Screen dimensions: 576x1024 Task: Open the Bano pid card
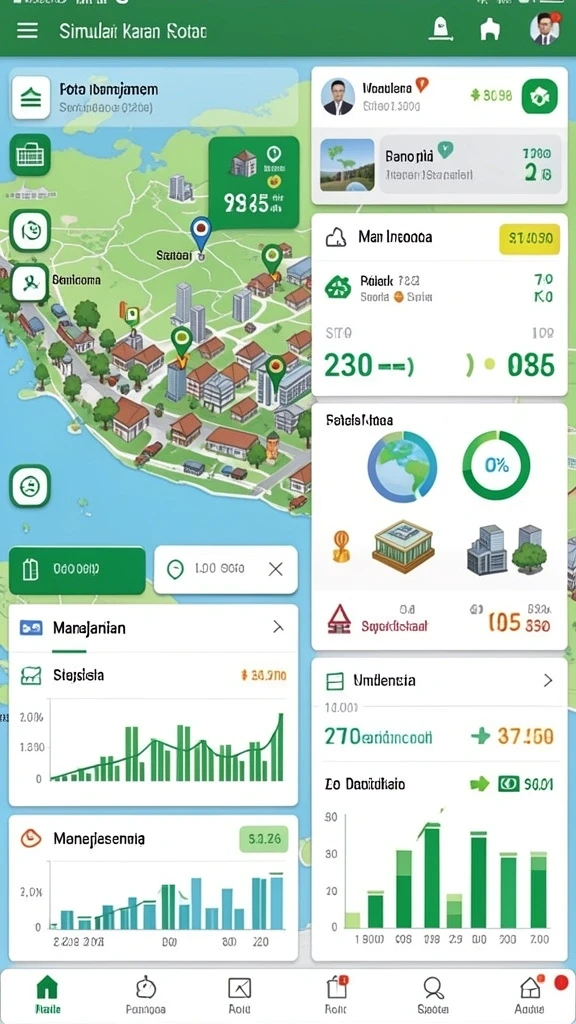point(439,165)
